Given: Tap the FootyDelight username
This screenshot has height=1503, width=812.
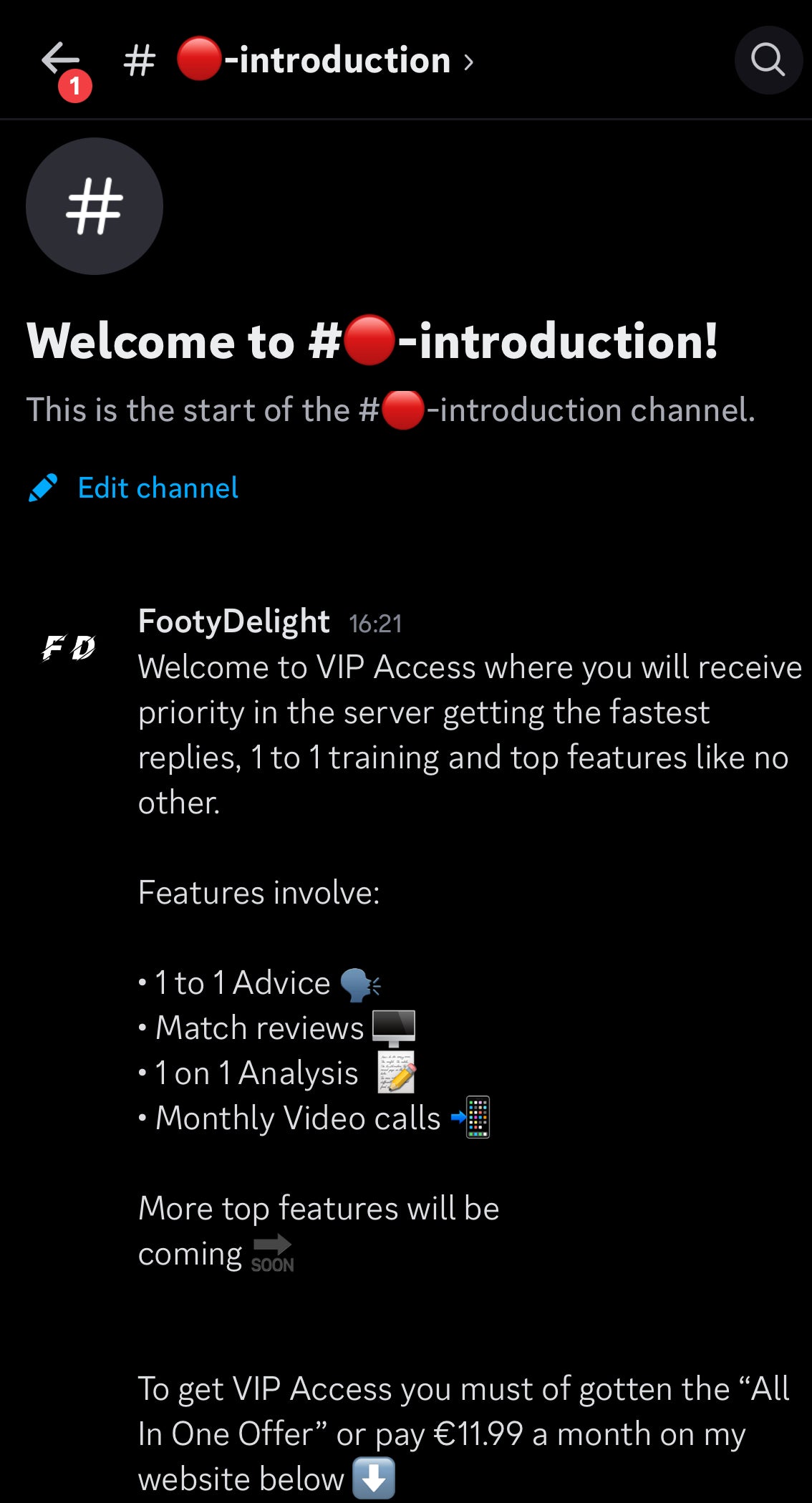Looking at the screenshot, I should 233,622.
